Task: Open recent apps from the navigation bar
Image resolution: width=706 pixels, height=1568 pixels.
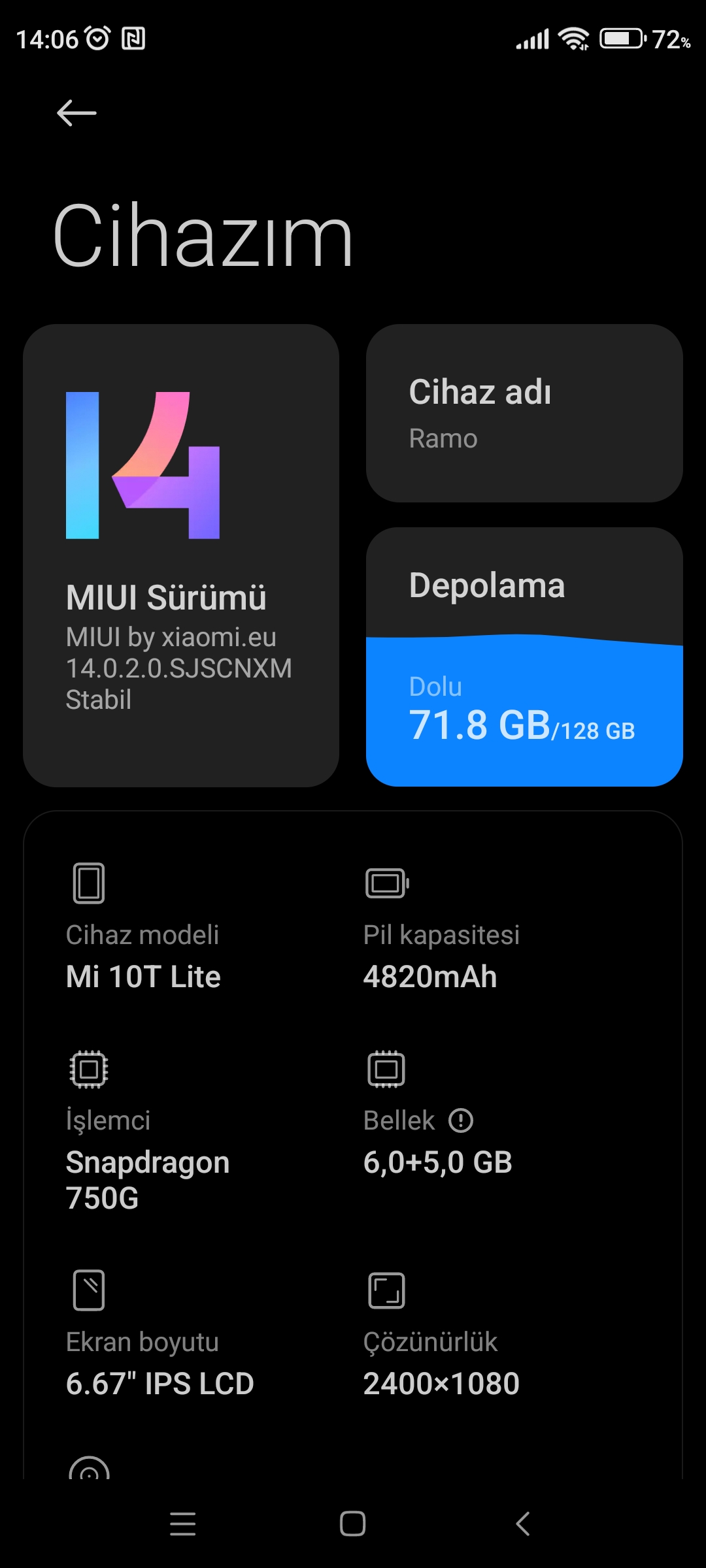Action: pyautogui.click(x=182, y=1524)
